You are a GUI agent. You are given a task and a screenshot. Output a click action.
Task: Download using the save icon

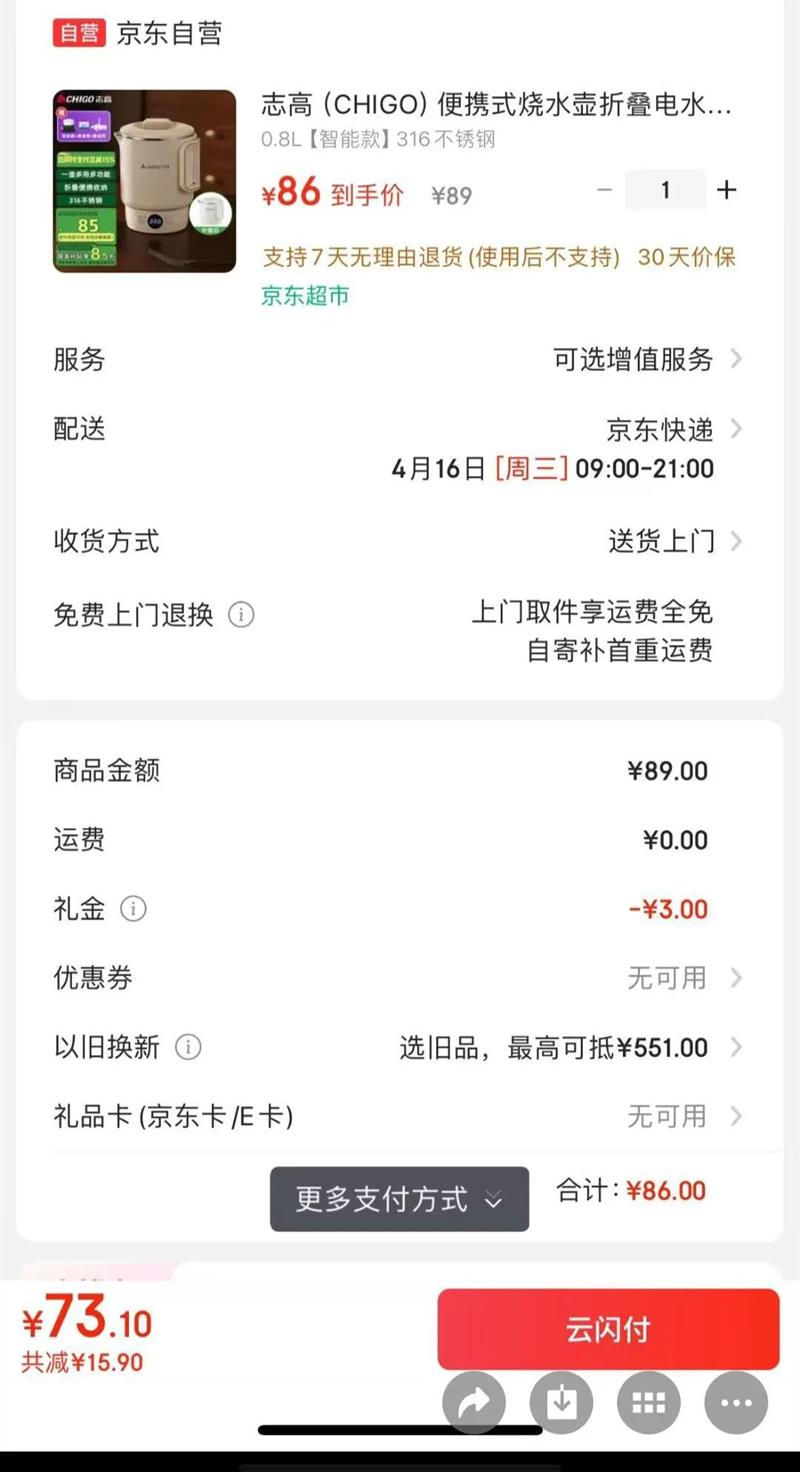coord(561,1403)
